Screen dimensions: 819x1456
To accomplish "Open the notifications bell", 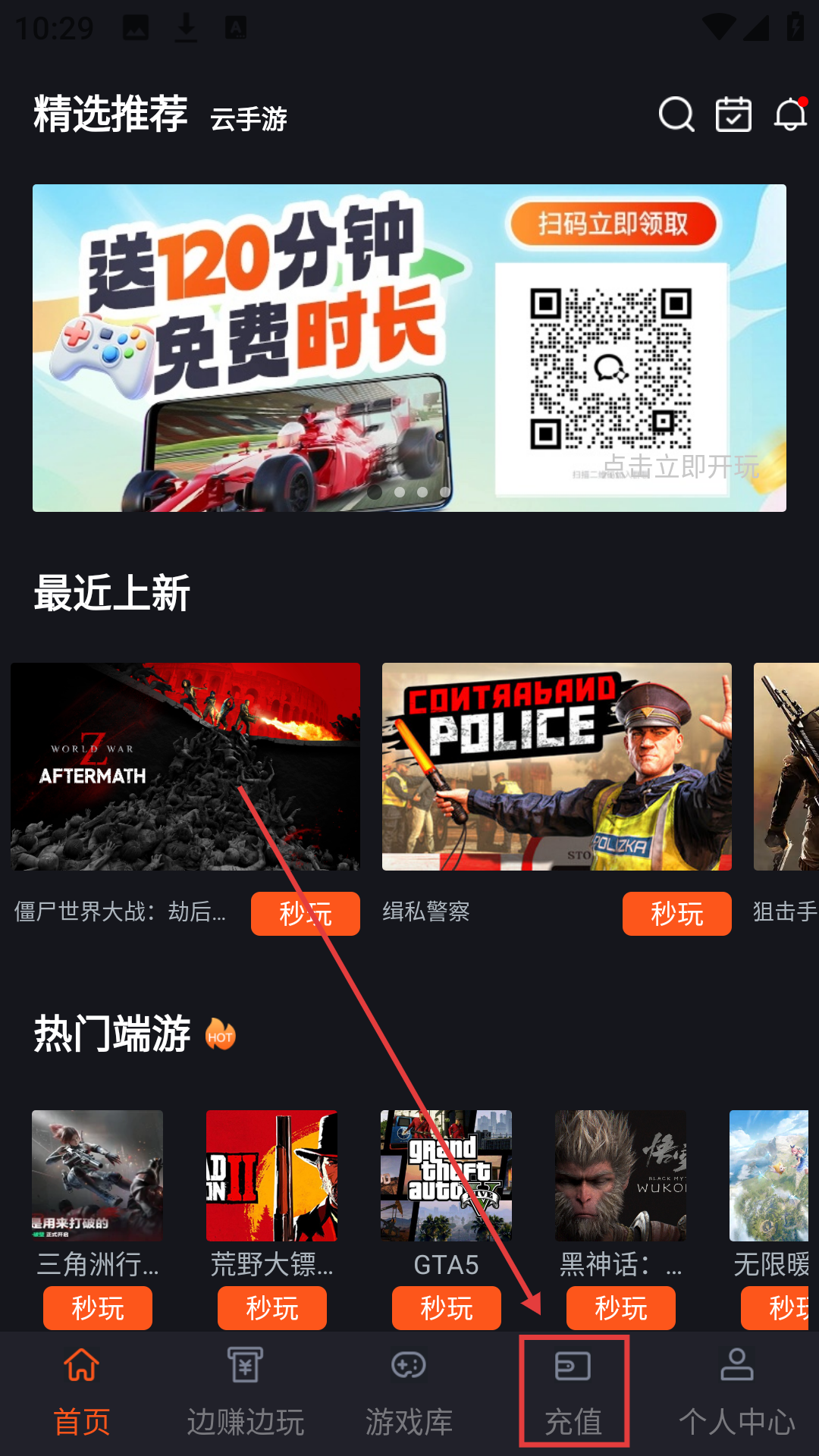I will tap(790, 115).
